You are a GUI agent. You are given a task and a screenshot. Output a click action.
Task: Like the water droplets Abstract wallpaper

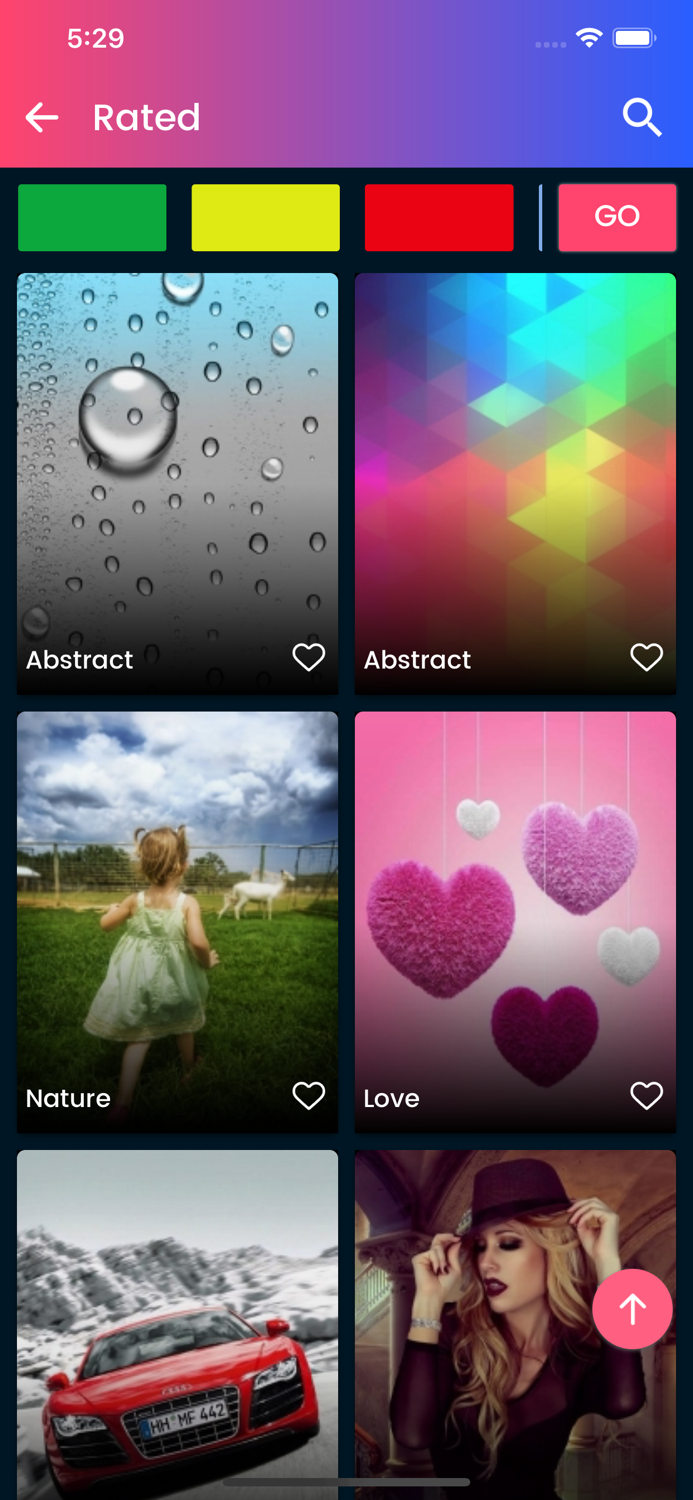(x=308, y=657)
